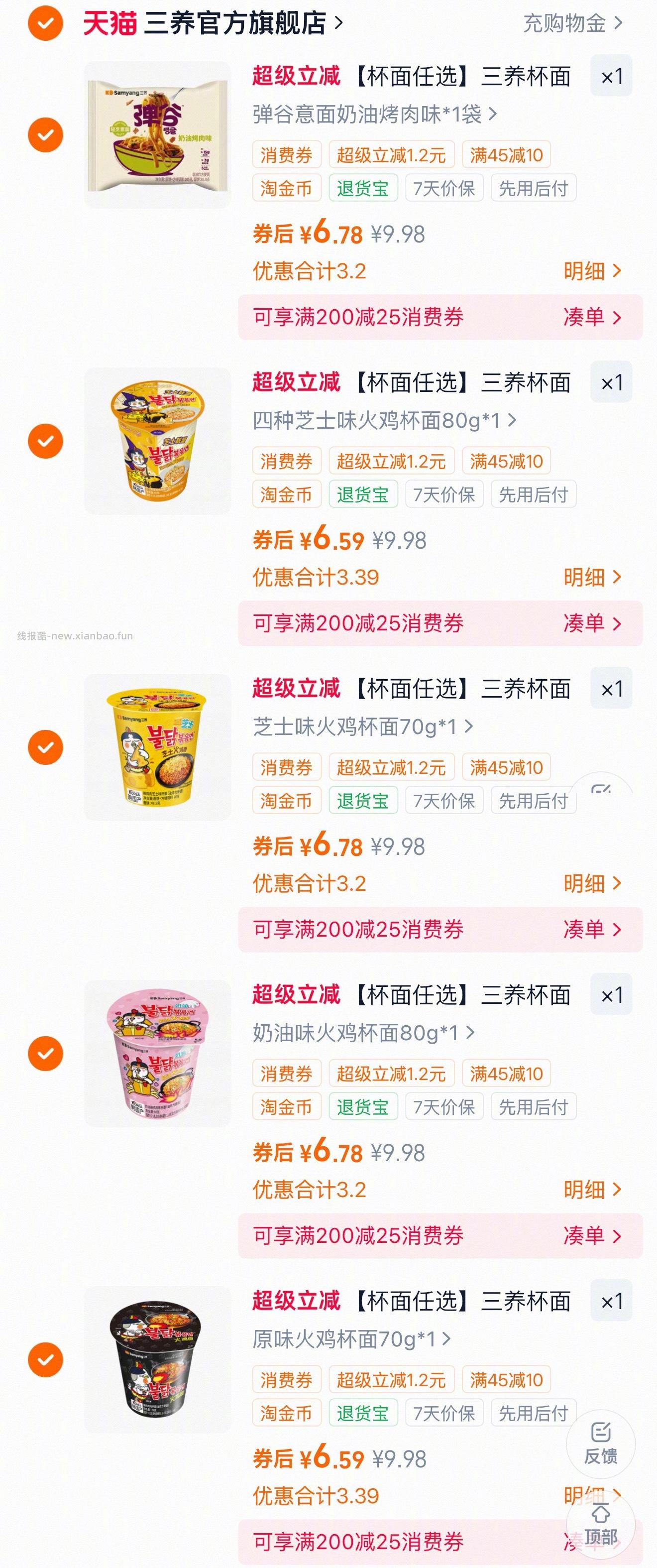Click the 先用后付 tag

(x=533, y=188)
